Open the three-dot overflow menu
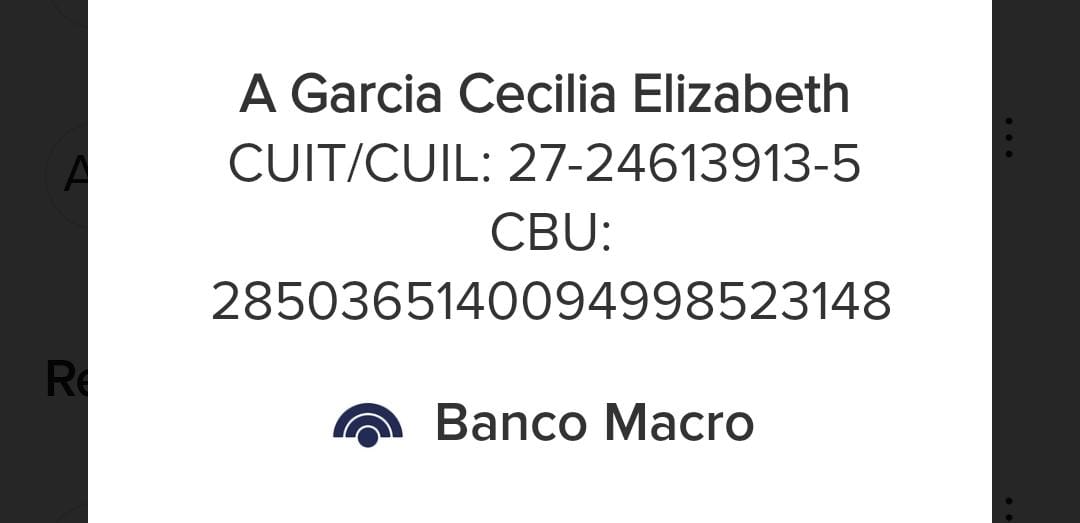This screenshot has height=523, width=1080. 1009,137
